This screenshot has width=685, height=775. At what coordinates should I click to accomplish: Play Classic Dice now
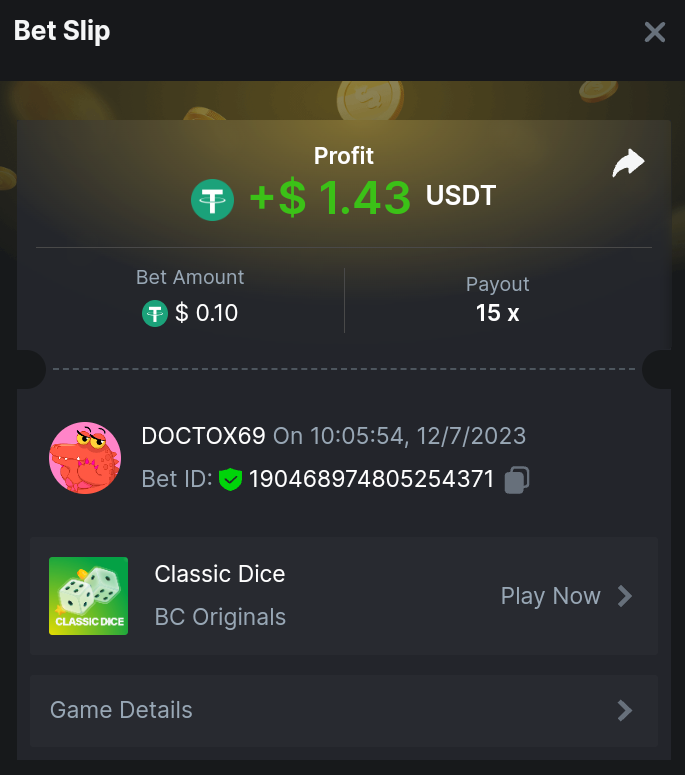[x=566, y=597]
